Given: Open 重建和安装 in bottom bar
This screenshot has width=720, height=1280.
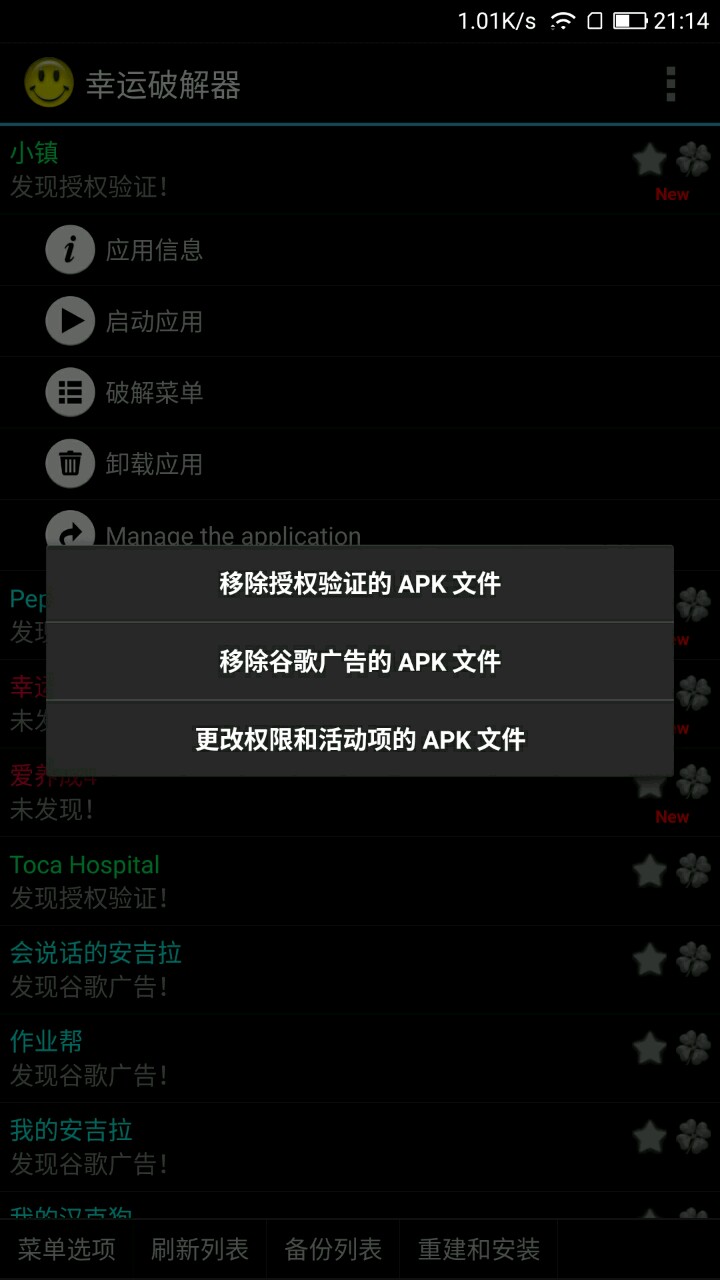Looking at the screenshot, I should coord(478,1249).
